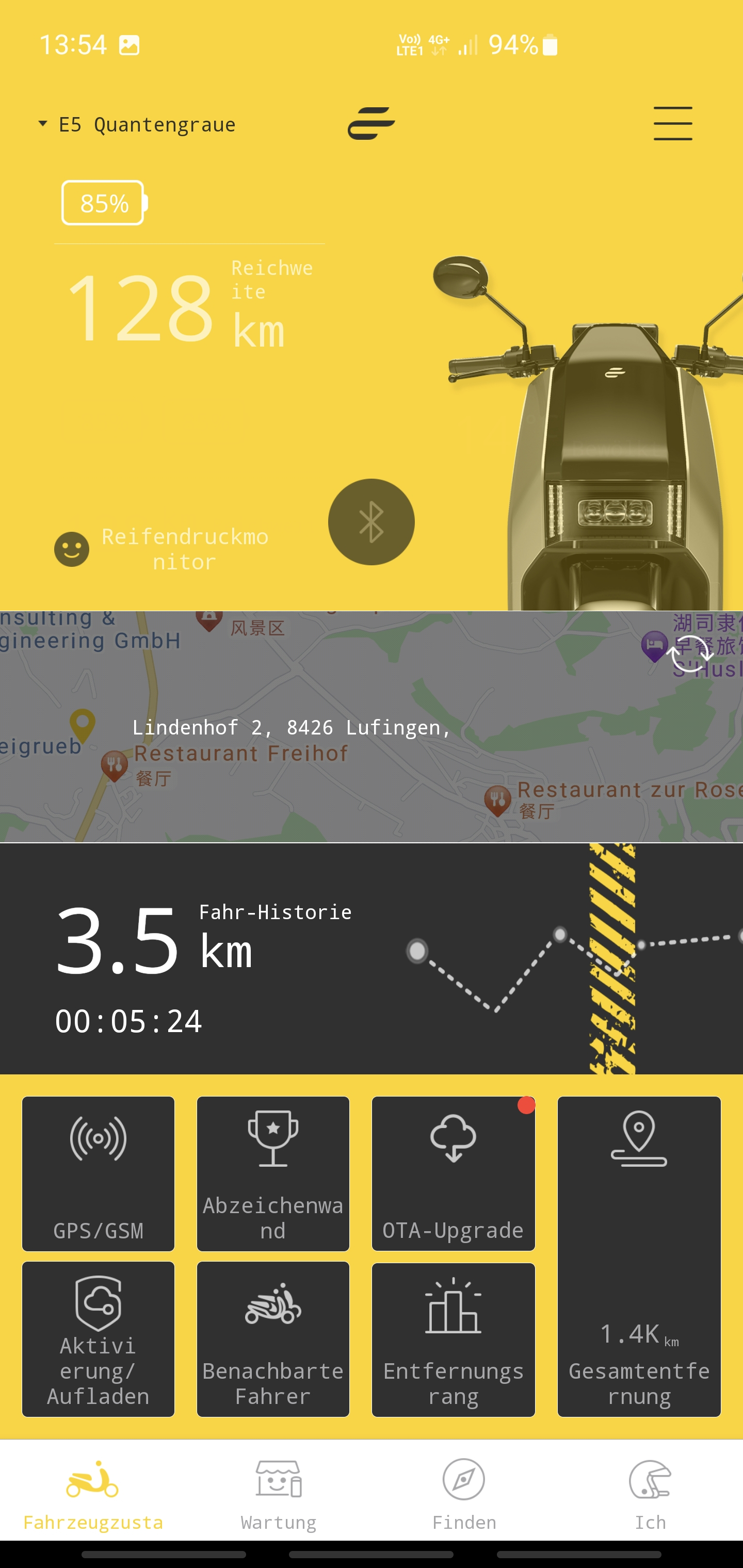The height and width of the screenshot is (1568, 743).
Task: Tap the Bluetooth connect button
Action: click(x=371, y=521)
